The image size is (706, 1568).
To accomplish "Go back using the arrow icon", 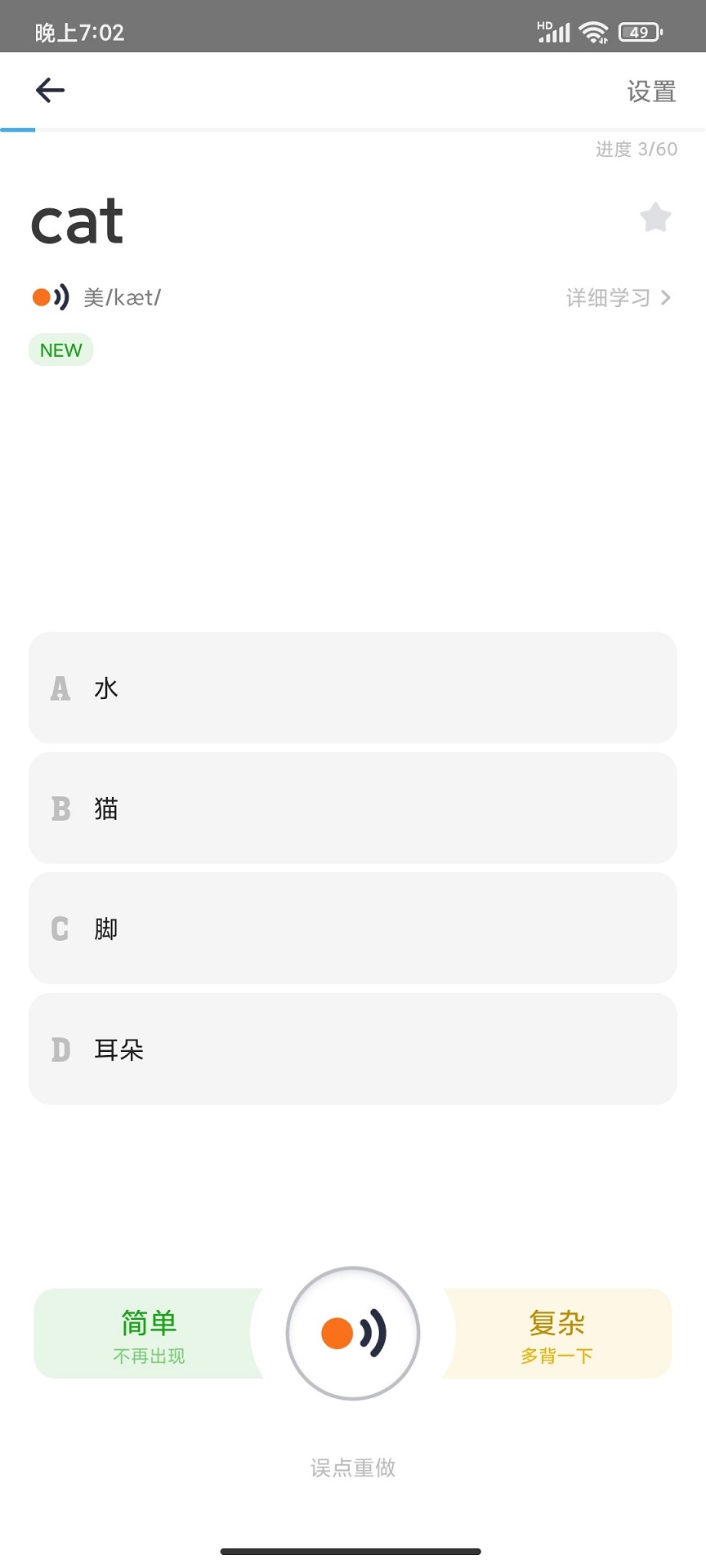I will coord(50,90).
